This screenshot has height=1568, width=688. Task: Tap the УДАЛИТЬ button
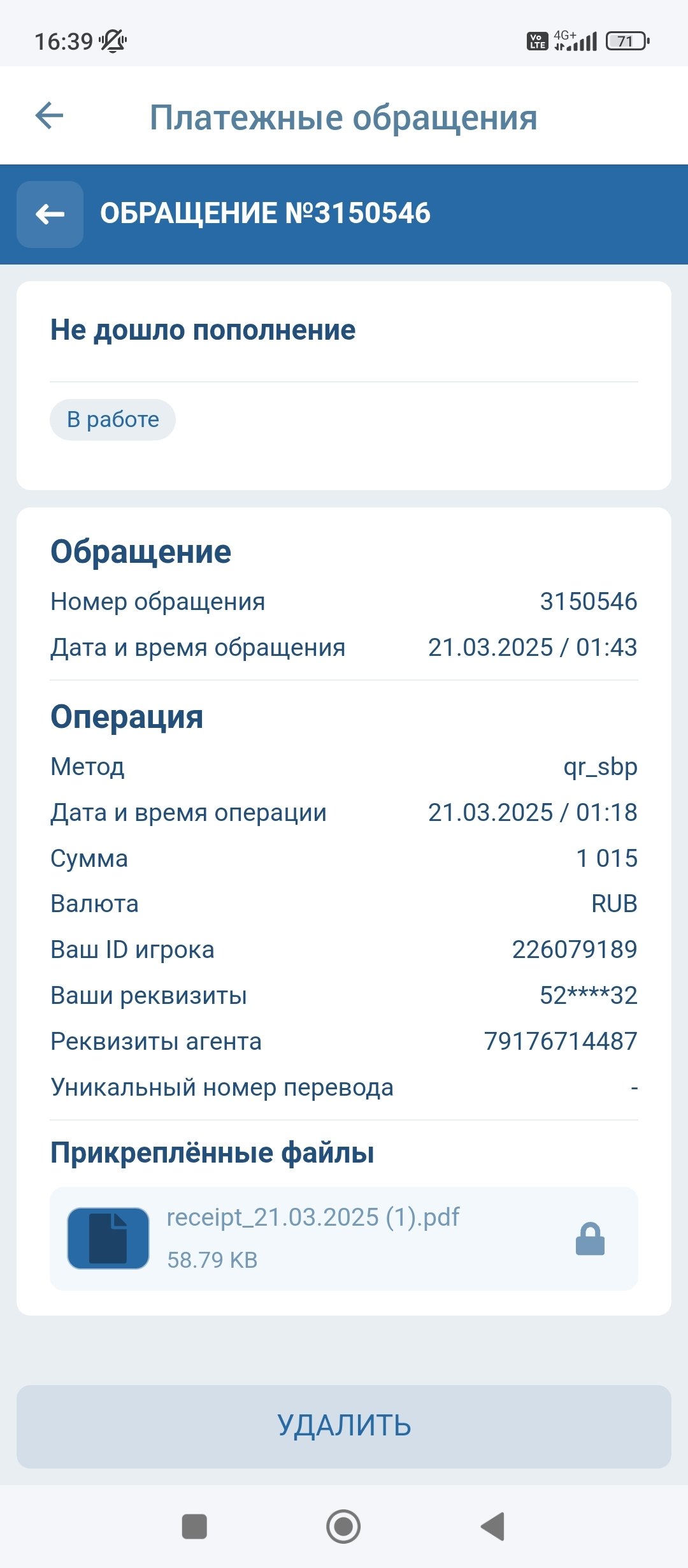point(344,1426)
